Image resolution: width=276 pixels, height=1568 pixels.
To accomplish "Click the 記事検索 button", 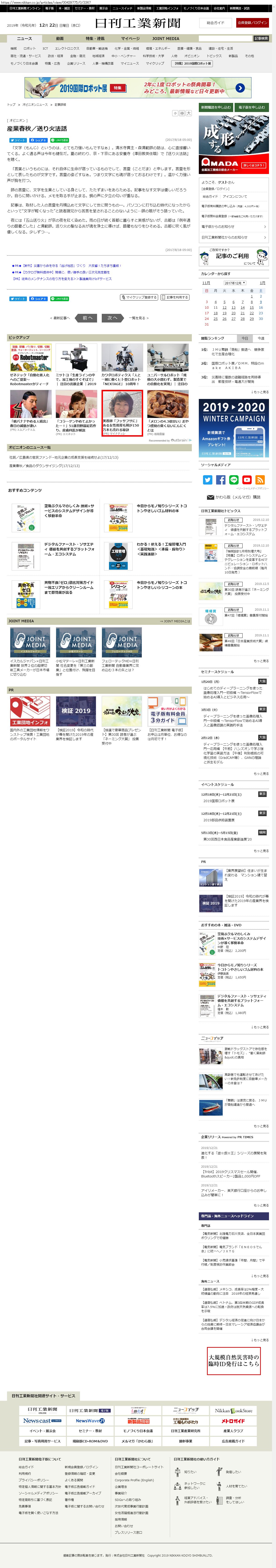I will point(261,38).
